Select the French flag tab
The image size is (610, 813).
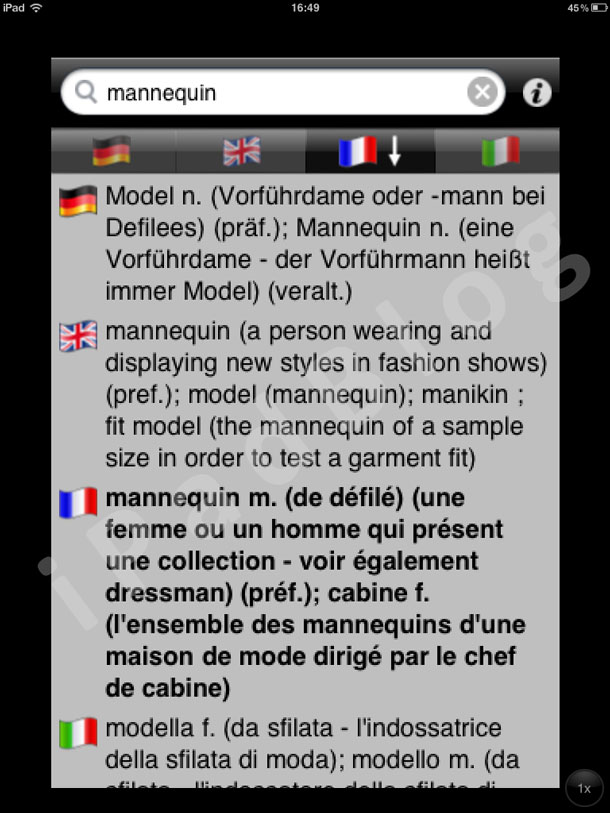coord(369,152)
